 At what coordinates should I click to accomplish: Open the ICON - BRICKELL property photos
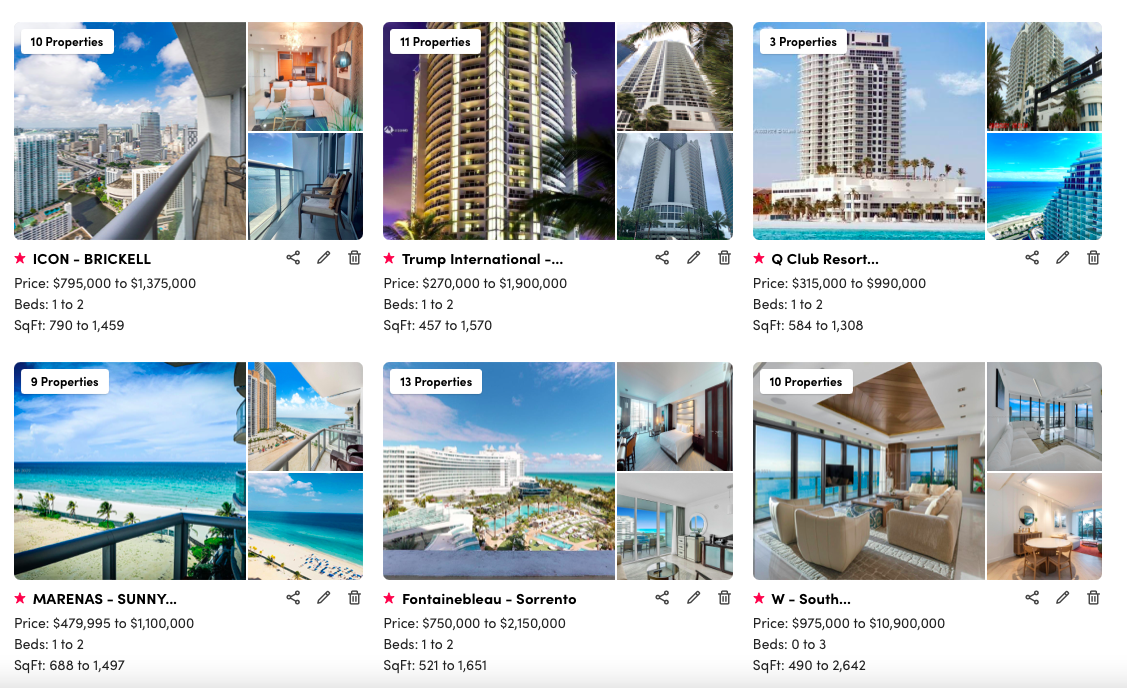(x=188, y=131)
